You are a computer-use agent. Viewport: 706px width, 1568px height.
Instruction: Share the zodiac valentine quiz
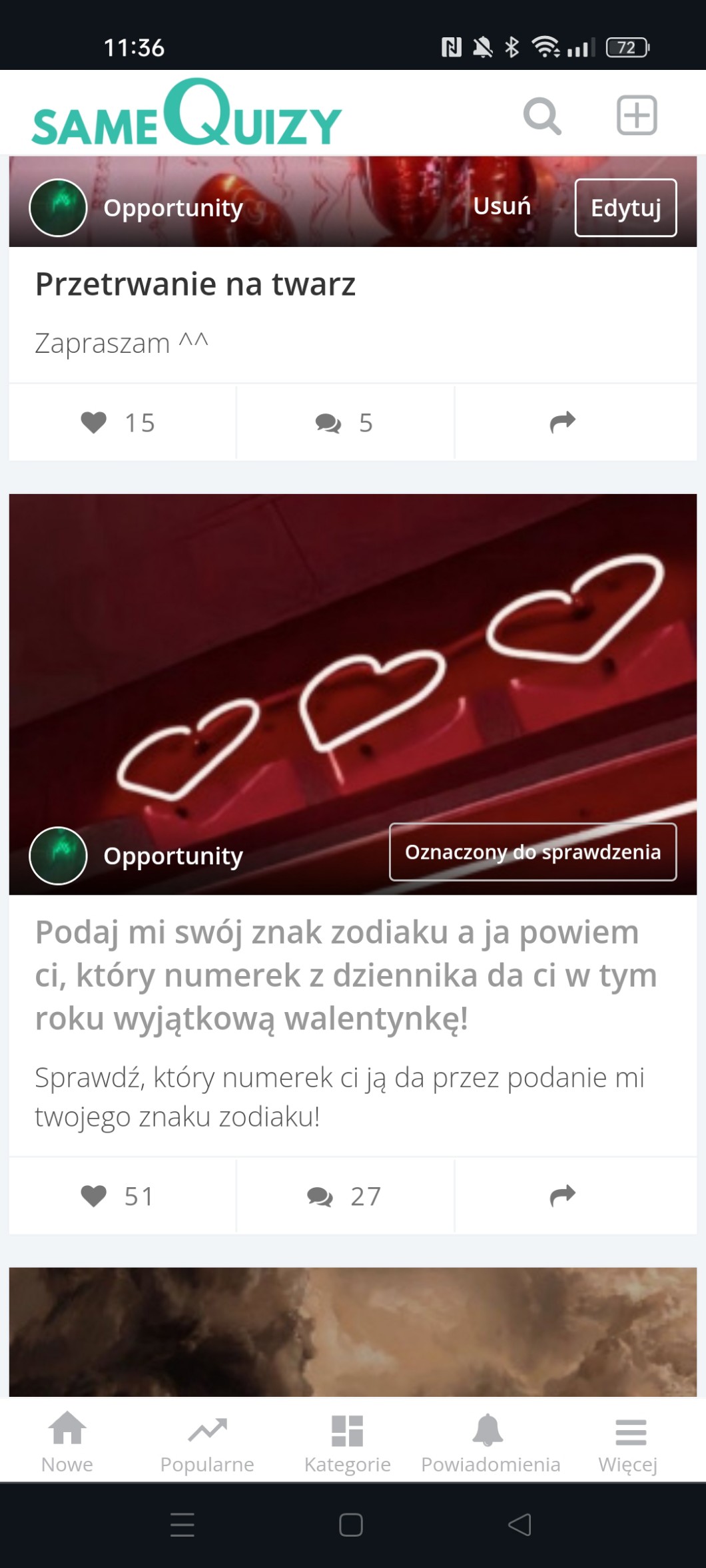pos(563,1196)
